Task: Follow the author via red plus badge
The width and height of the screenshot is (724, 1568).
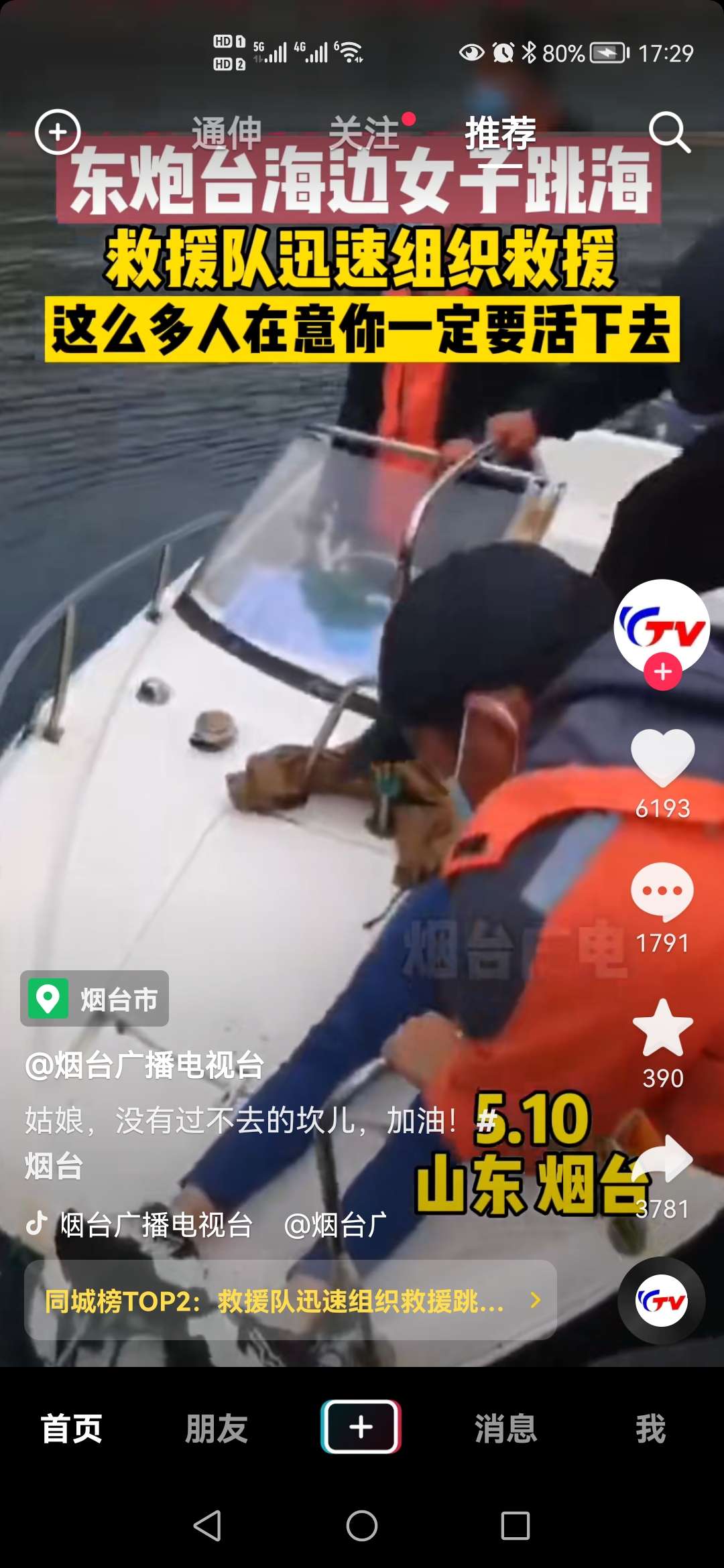Action: (663, 671)
